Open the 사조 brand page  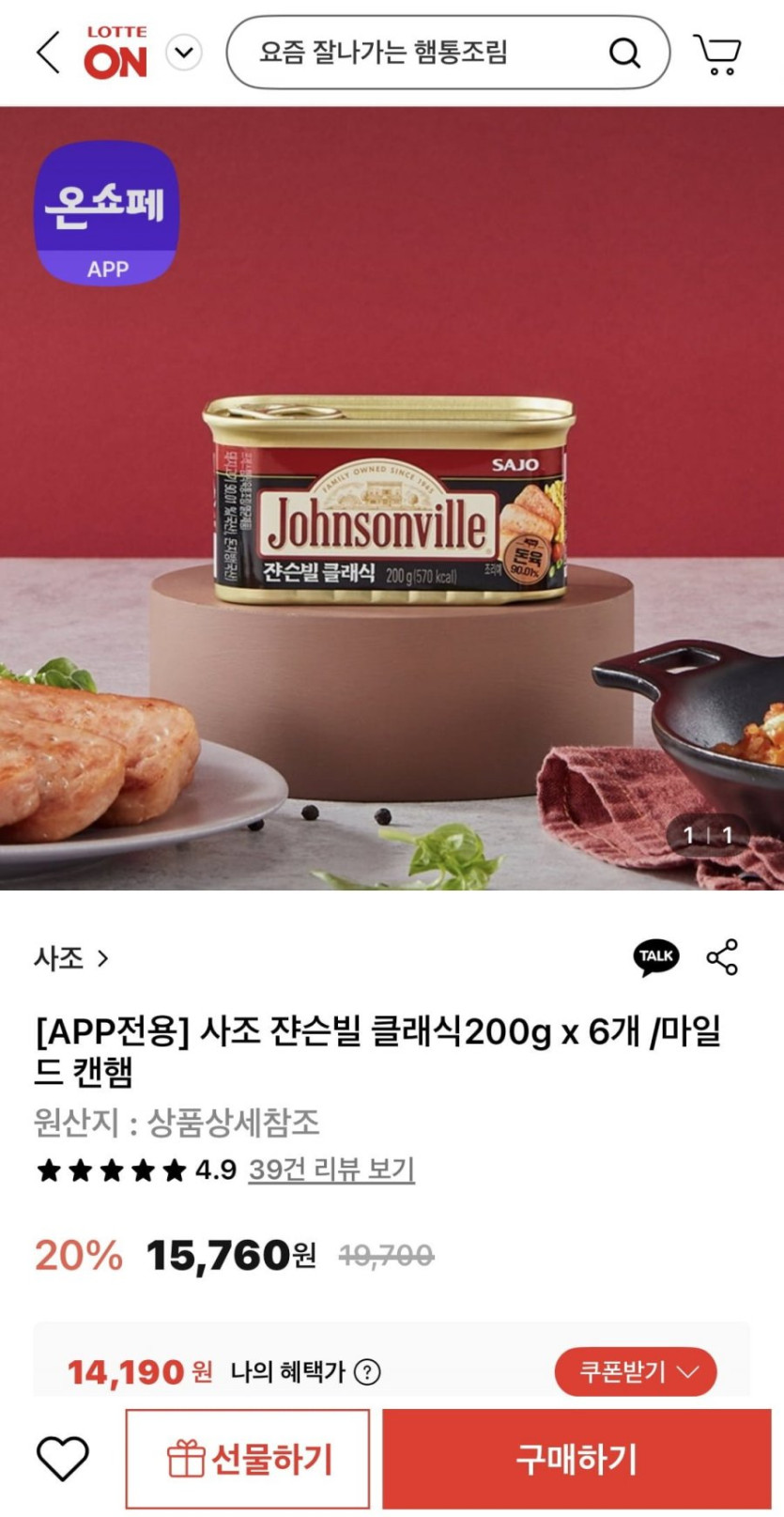[71, 958]
